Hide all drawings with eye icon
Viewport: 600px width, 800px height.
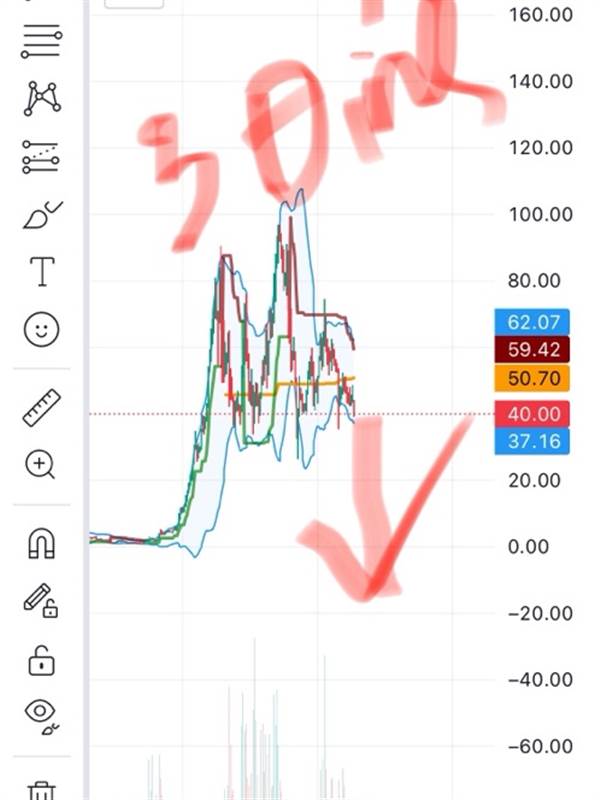tap(42, 715)
